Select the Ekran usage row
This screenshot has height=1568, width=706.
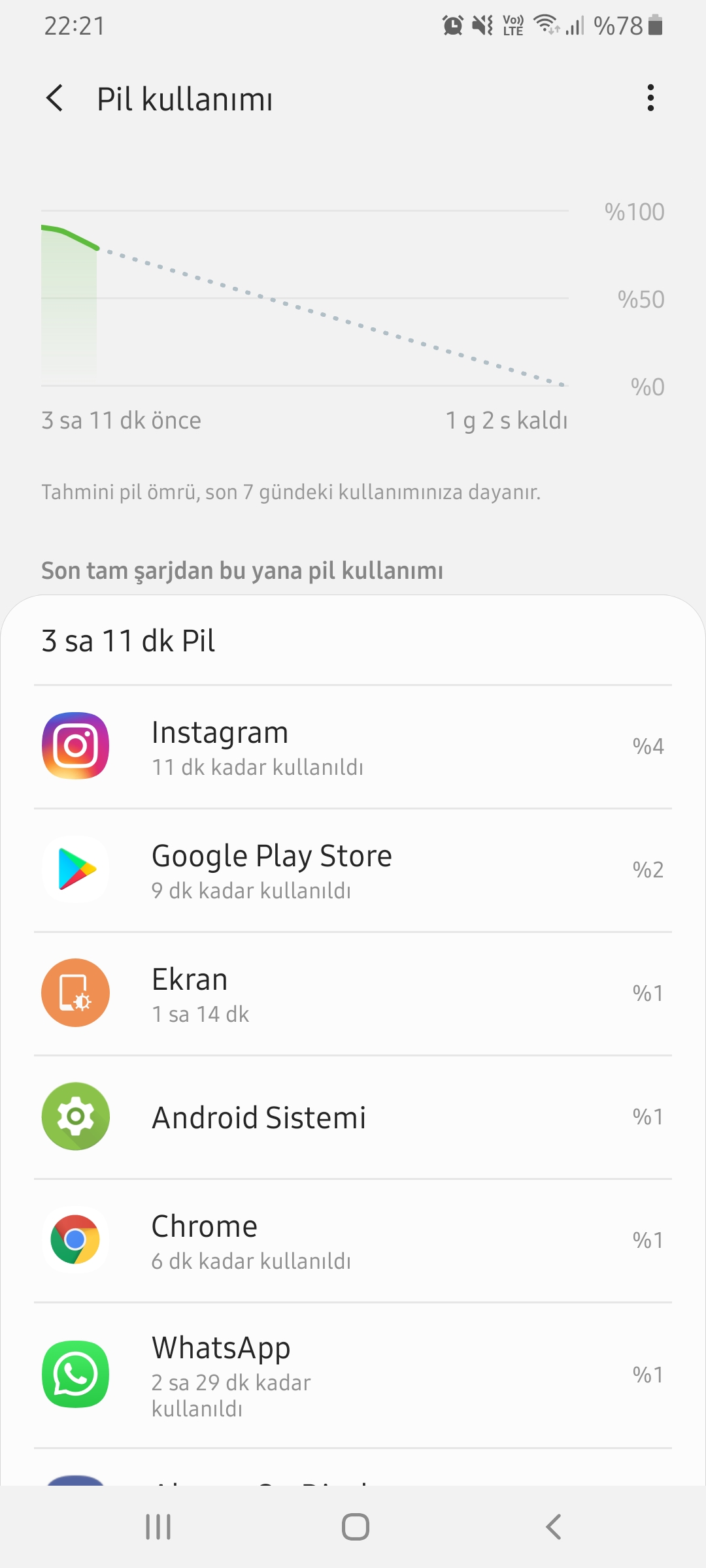[x=353, y=994]
